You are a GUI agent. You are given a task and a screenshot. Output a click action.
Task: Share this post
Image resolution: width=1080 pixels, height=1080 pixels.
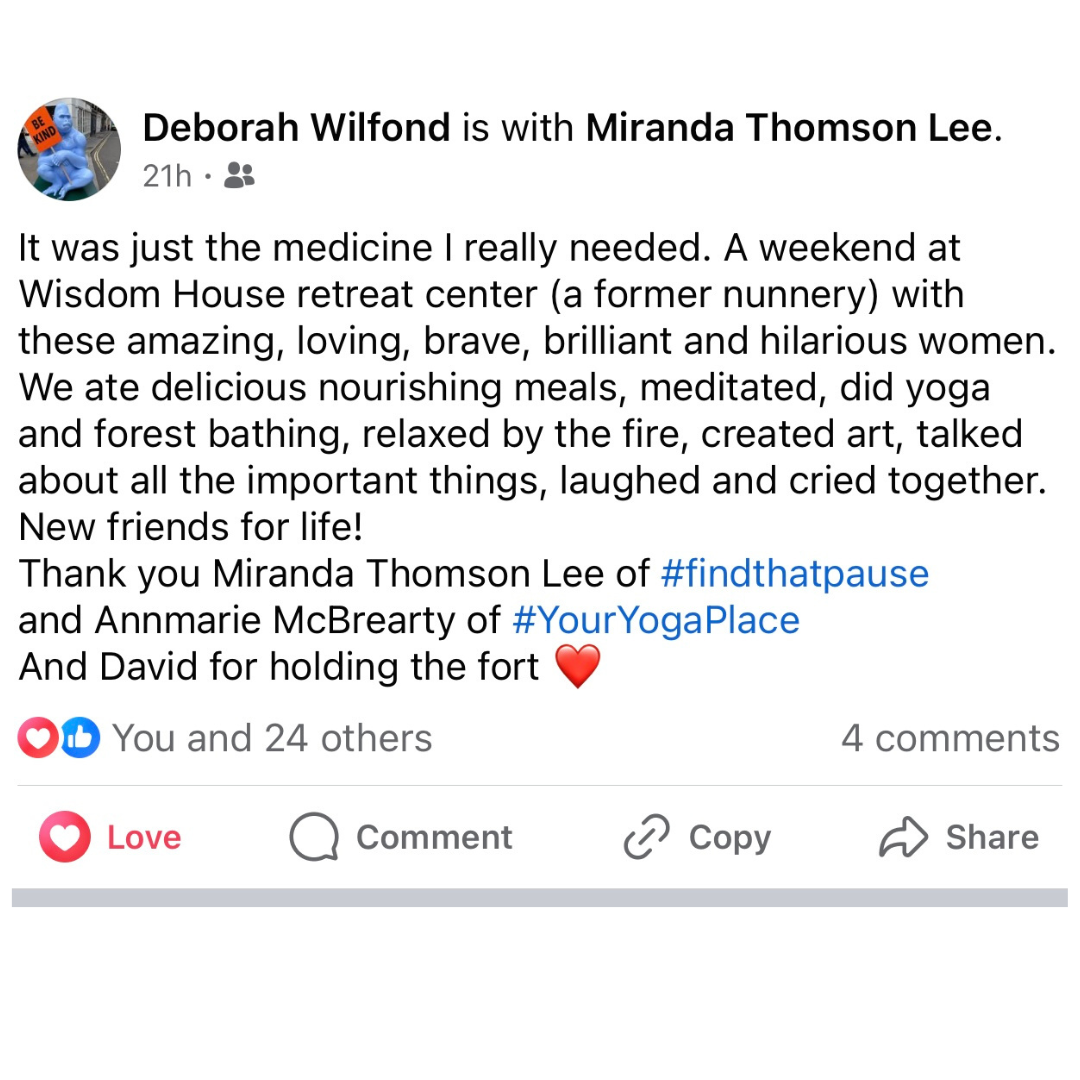click(x=959, y=837)
